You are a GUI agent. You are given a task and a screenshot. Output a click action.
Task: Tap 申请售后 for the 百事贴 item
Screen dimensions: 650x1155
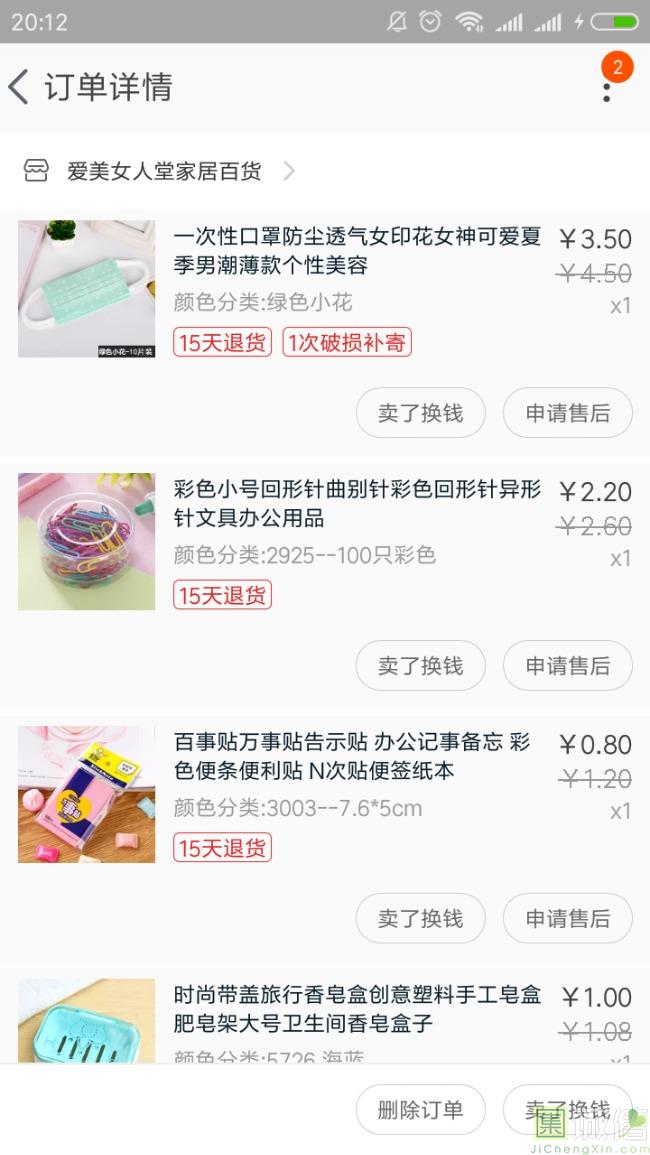point(567,918)
